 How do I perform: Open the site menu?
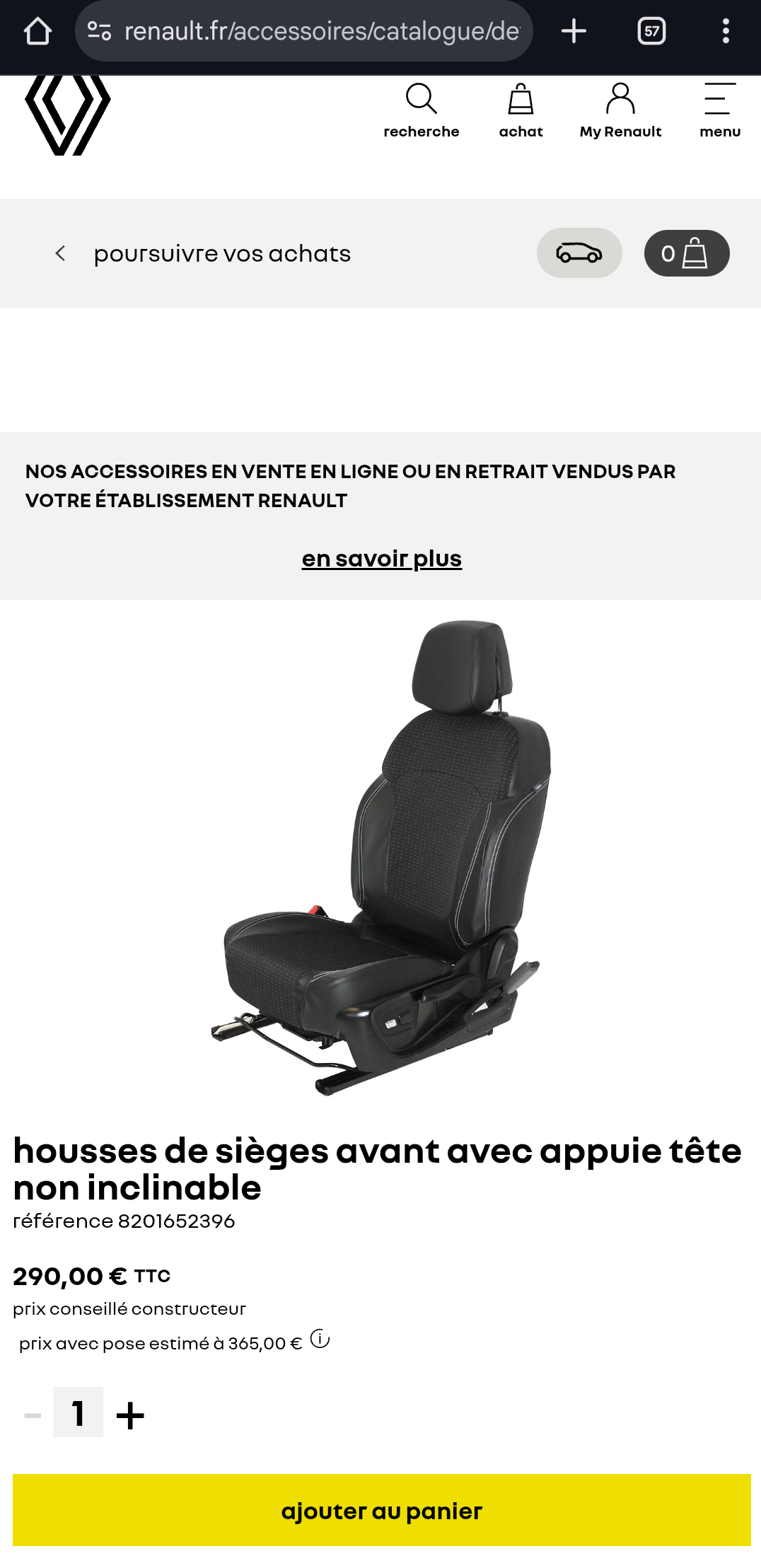tap(719, 110)
